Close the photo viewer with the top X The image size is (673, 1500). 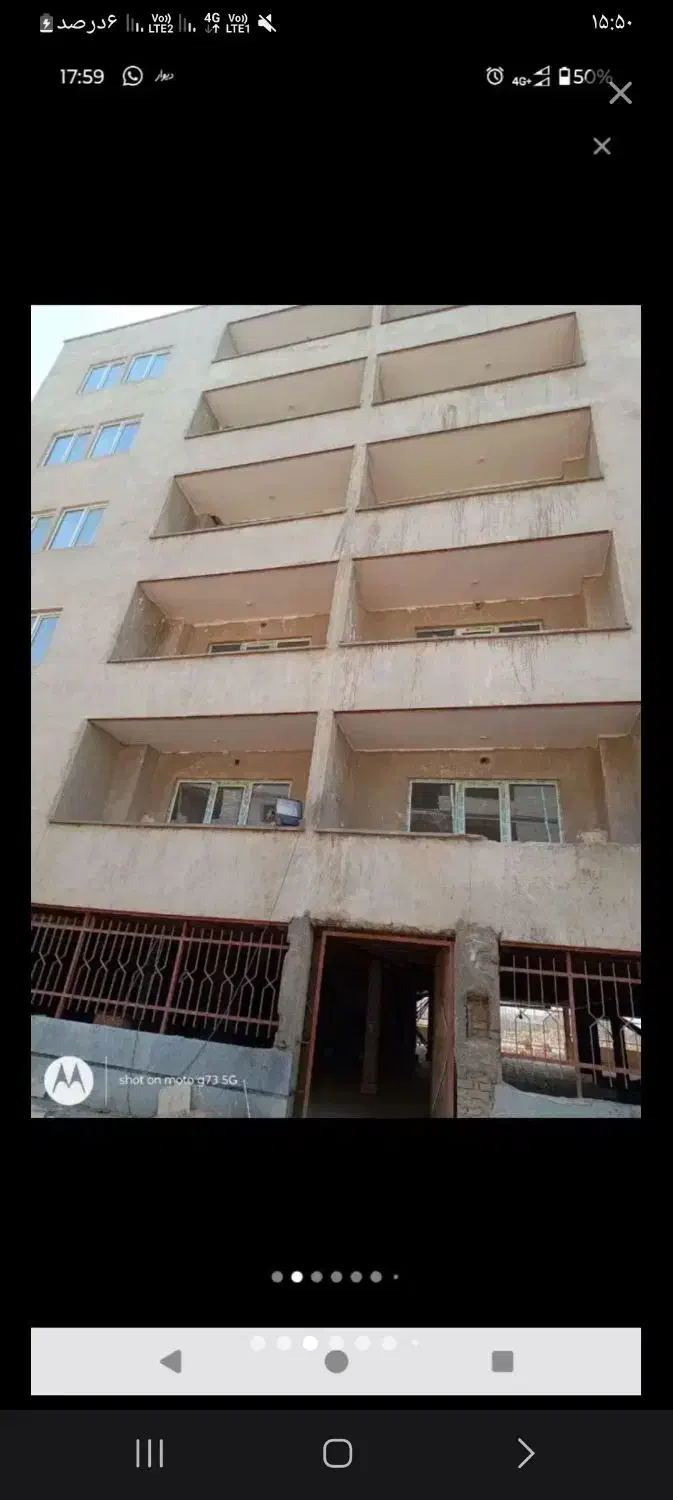pos(620,93)
